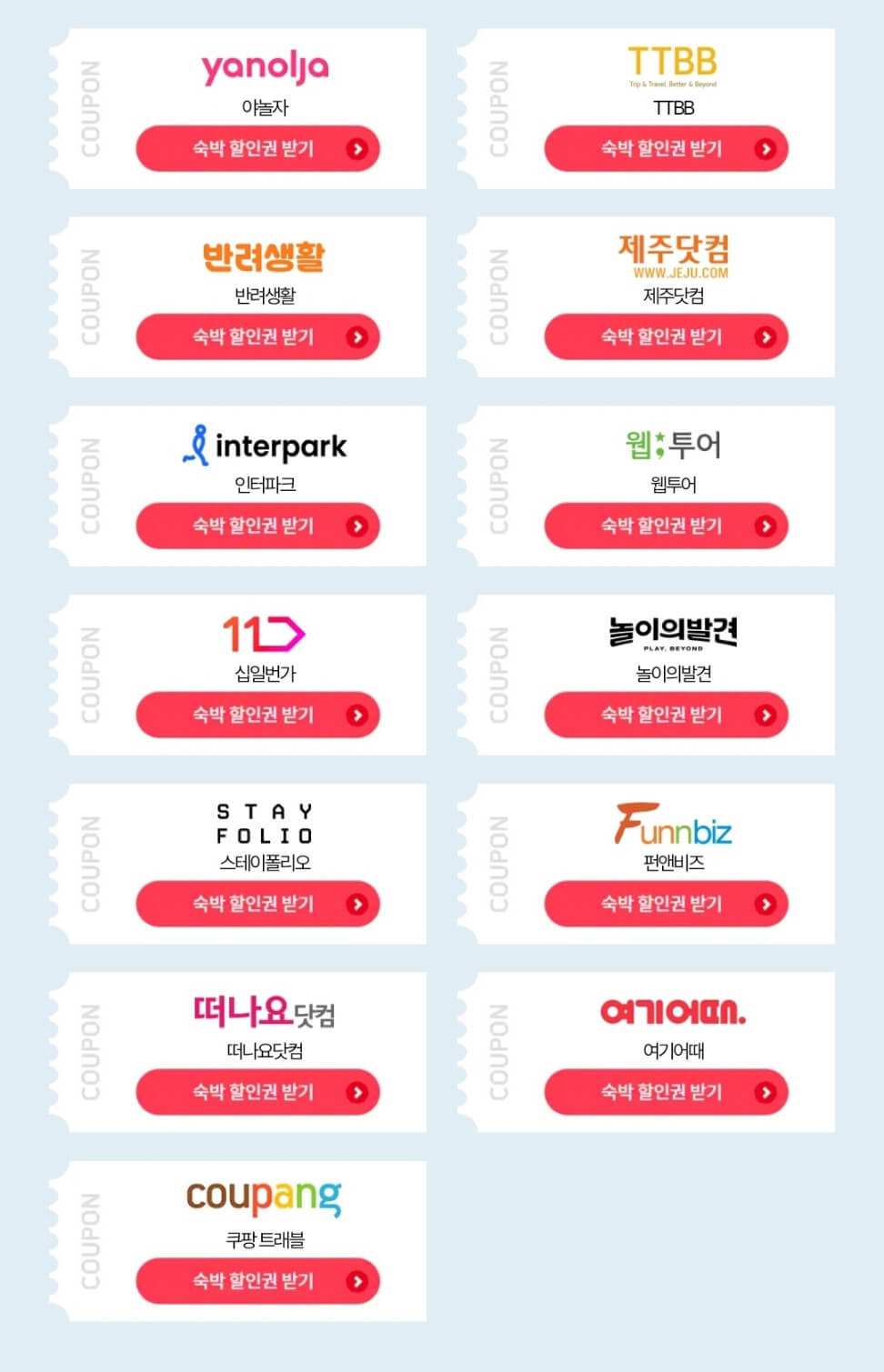Click the arrow on the 놀이의발견 coupon button
The image size is (884, 1372).
[x=767, y=715]
